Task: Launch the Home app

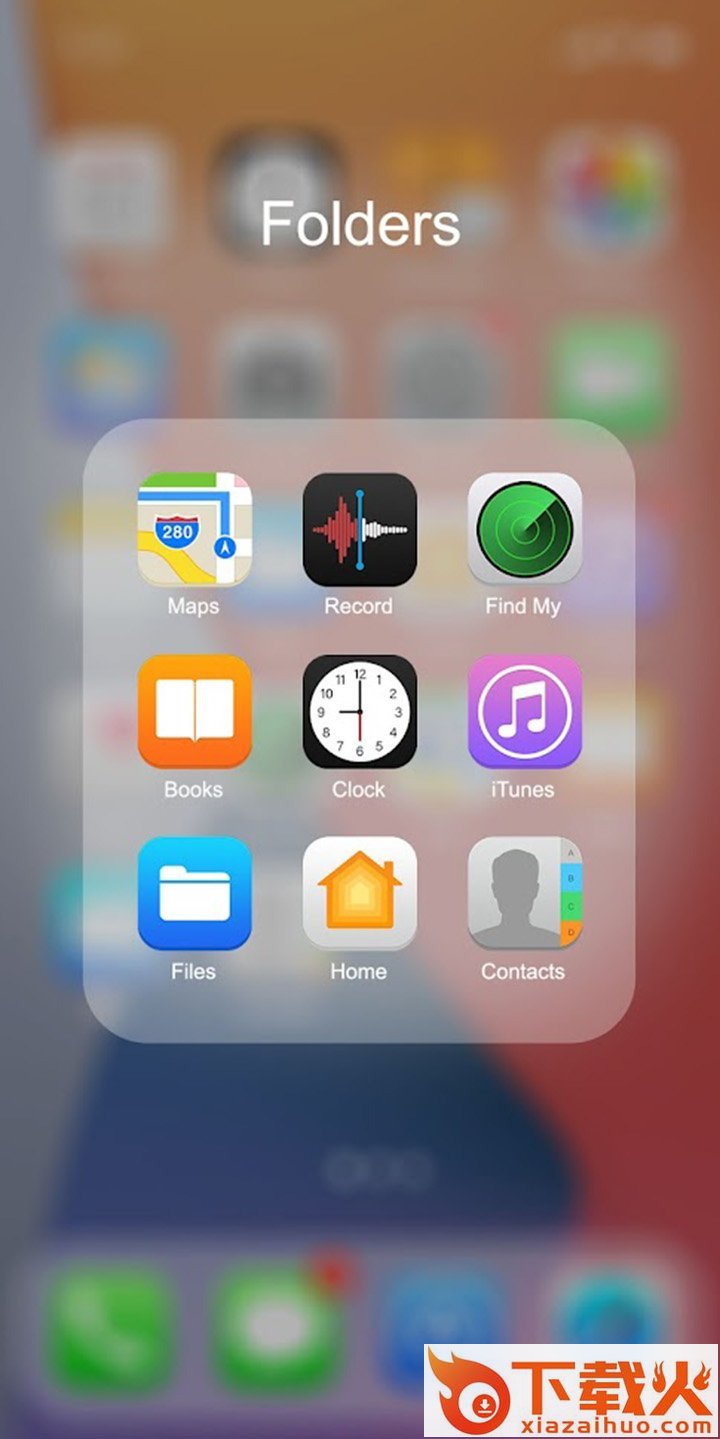Action: point(359,893)
